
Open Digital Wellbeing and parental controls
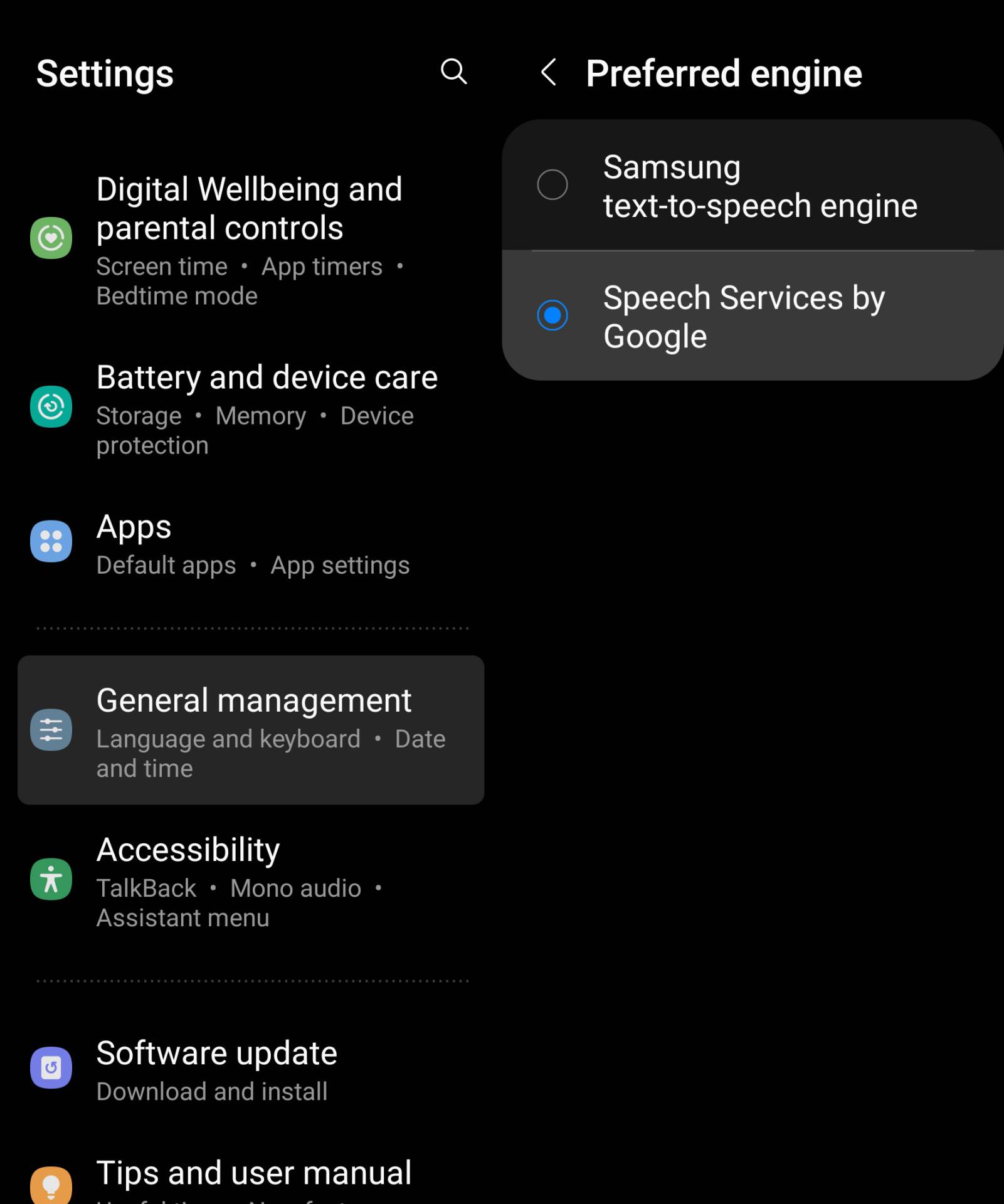click(x=251, y=240)
